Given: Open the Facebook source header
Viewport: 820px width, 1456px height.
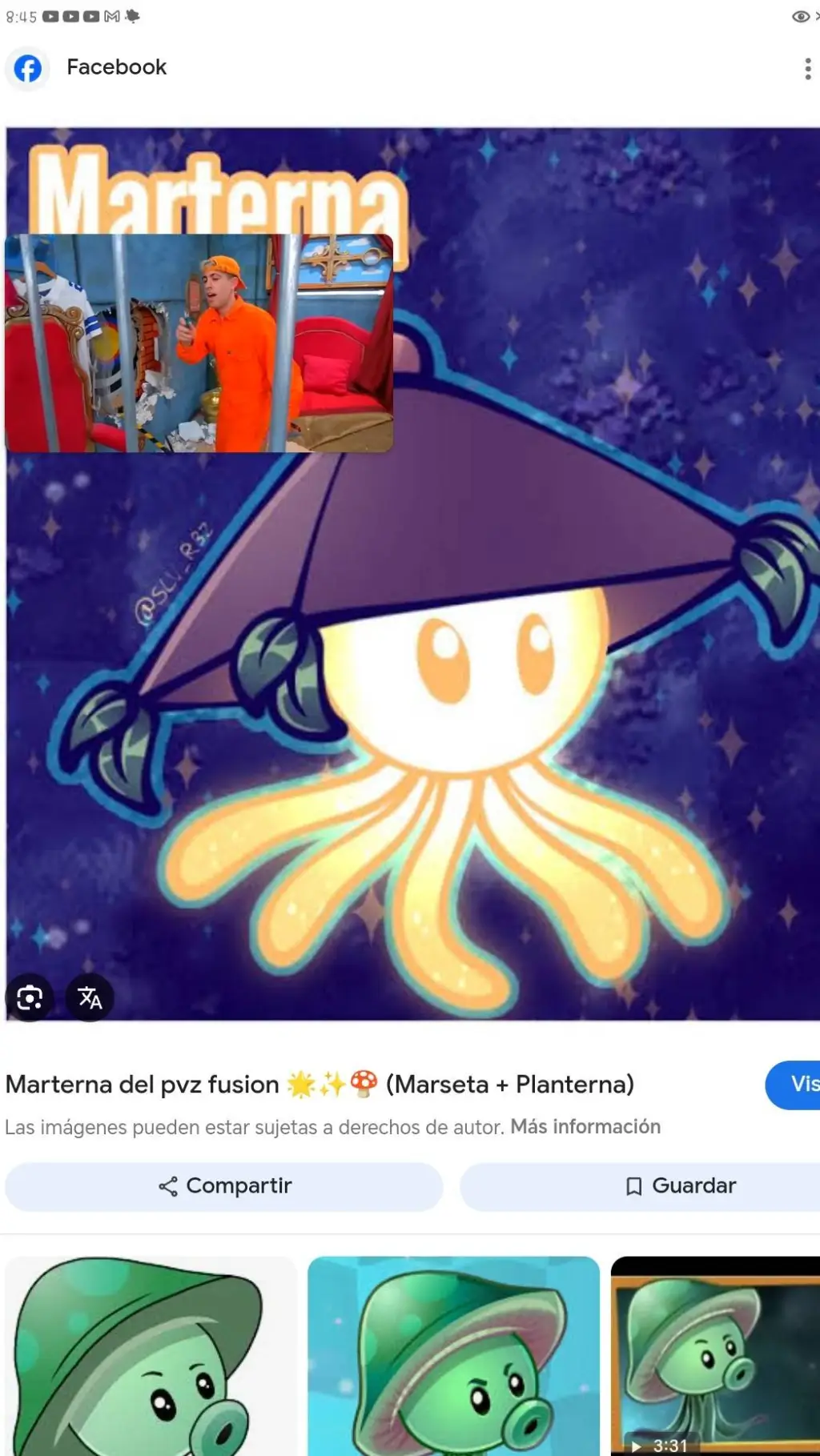Looking at the screenshot, I should click(x=116, y=67).
